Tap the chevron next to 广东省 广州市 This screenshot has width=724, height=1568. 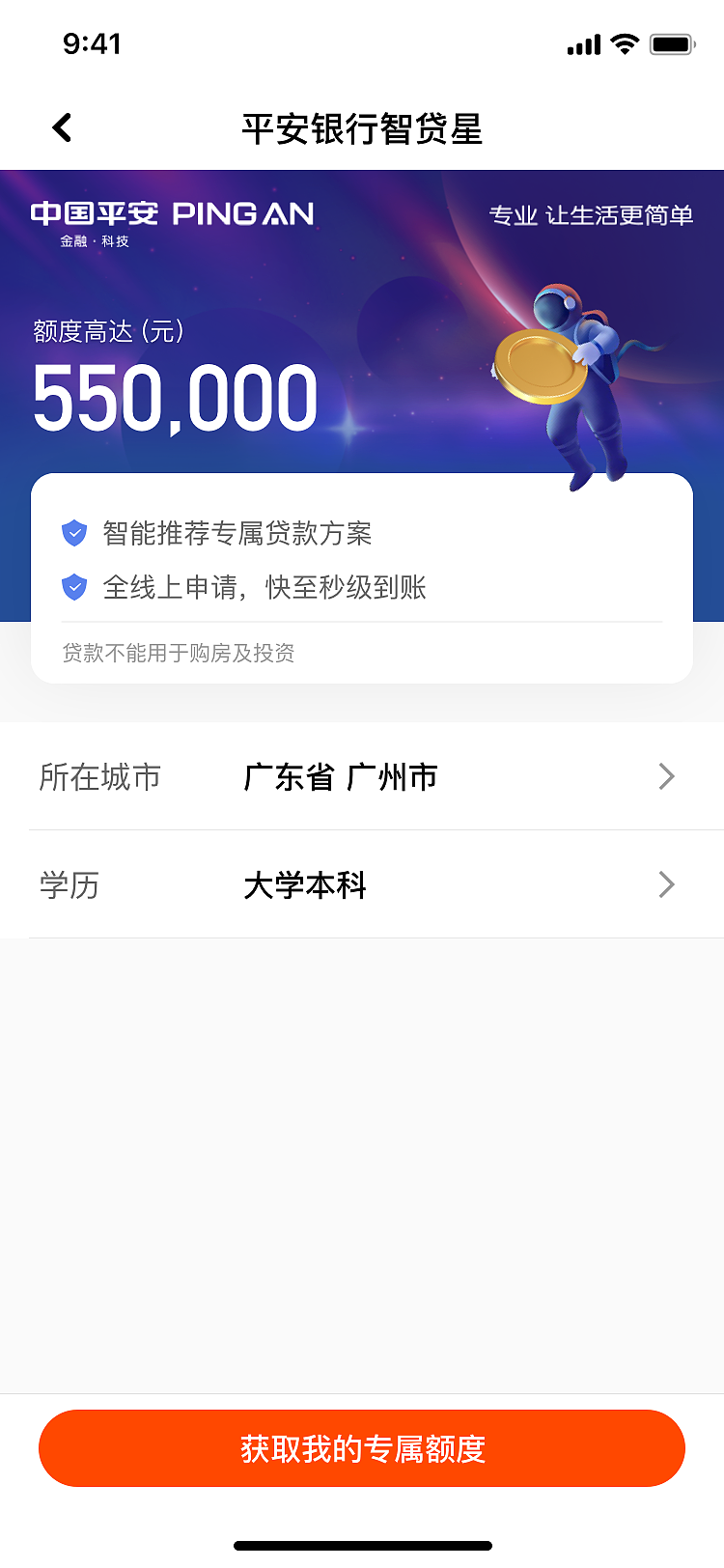click(666, 776)
